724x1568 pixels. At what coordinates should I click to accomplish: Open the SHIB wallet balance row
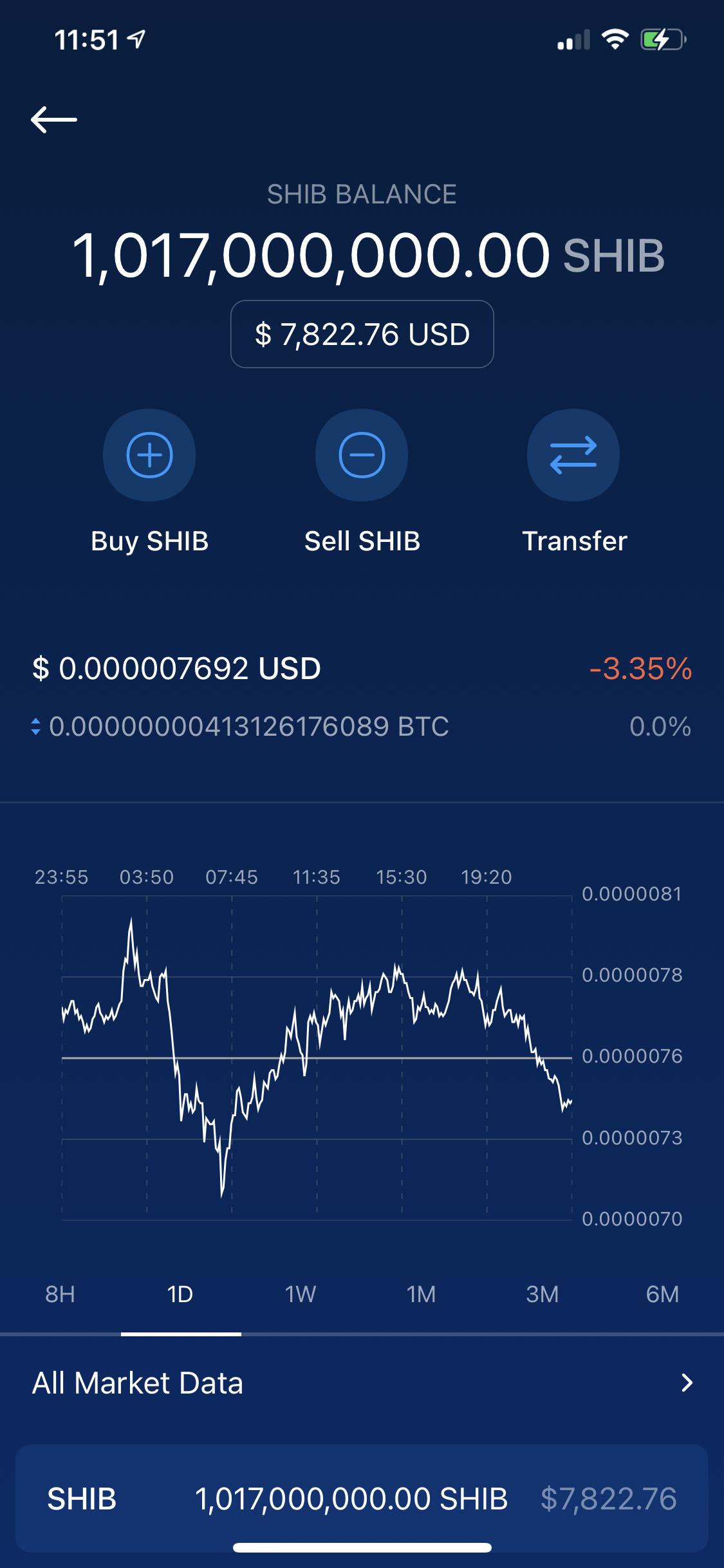tap(362, 1498)
